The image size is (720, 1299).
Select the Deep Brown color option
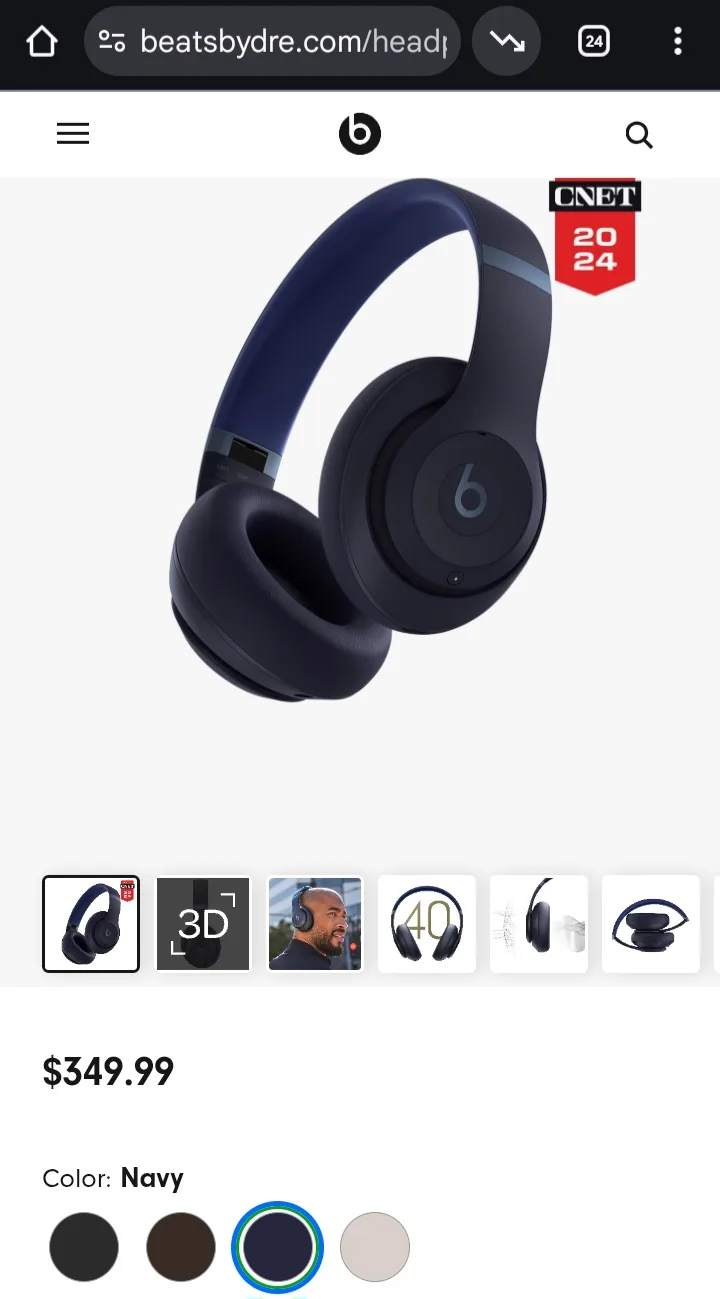181,1247
